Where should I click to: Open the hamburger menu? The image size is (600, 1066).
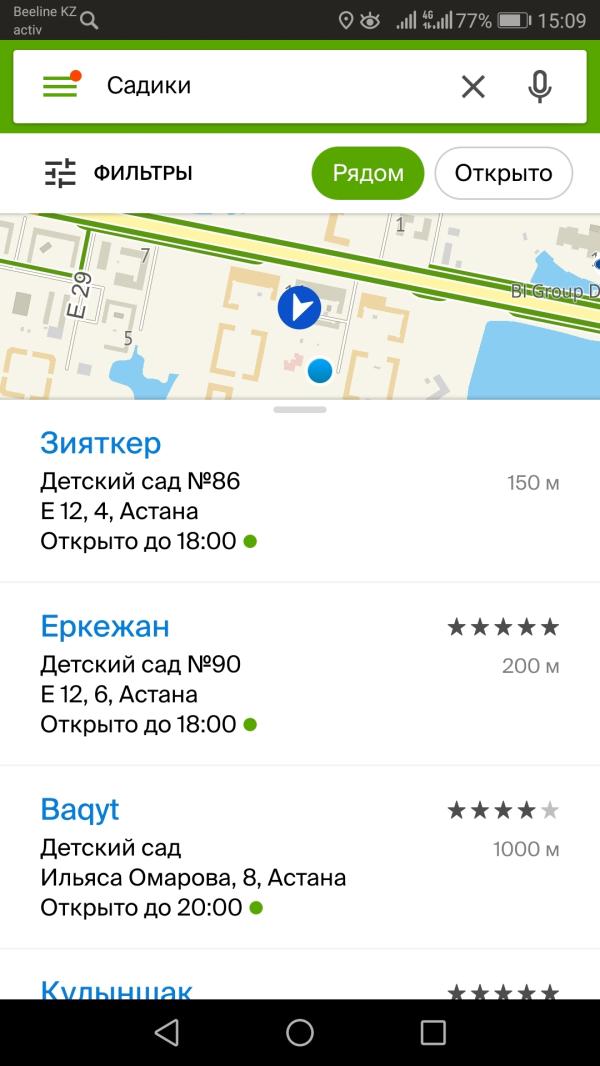click(x=60, y=87)
